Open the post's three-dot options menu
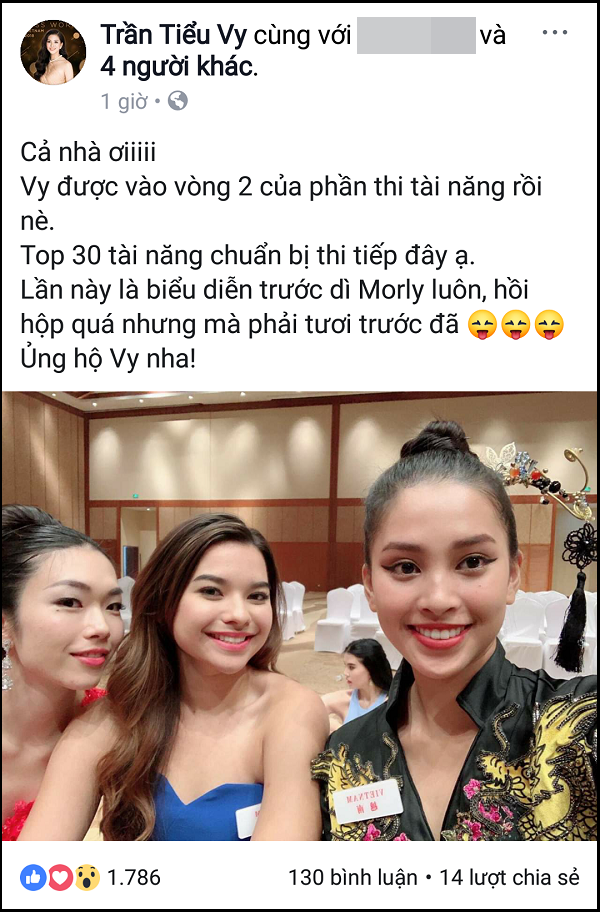The image size is (600, 912). click(x=555, y=33)
